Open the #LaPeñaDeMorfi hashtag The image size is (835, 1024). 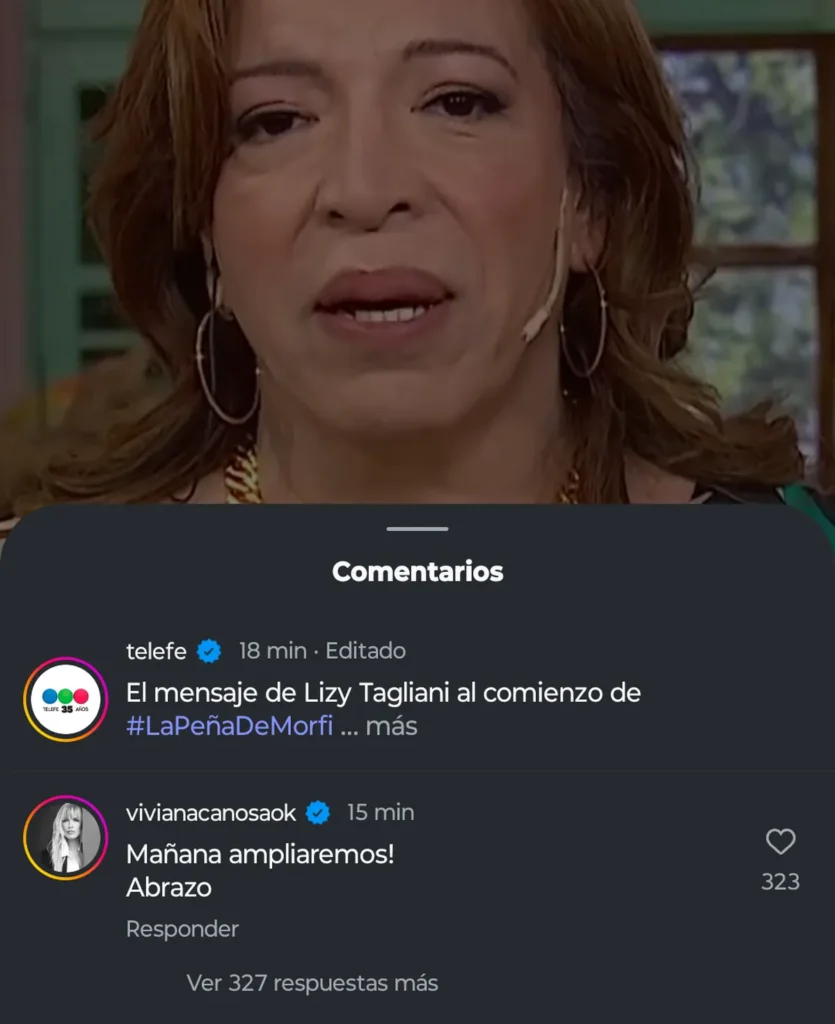tap(229, 727)
